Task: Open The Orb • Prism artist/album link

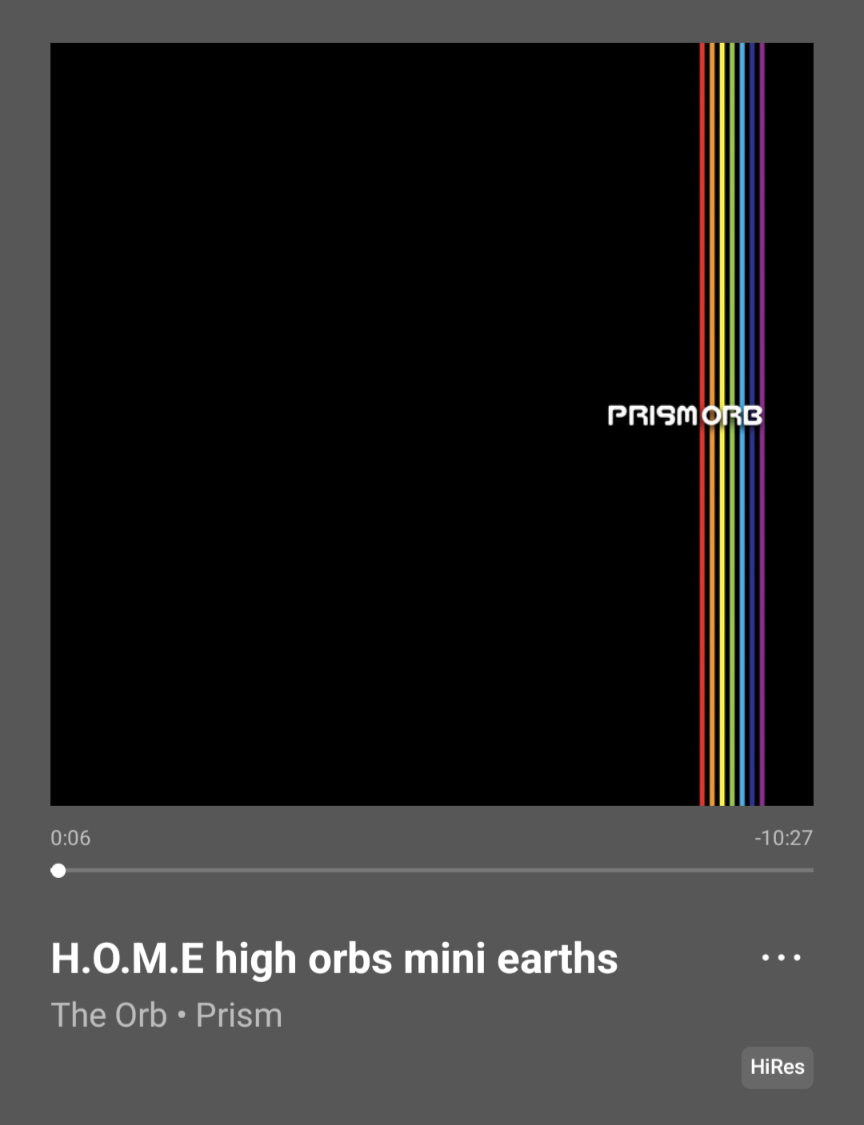Action: point(167,1015)
